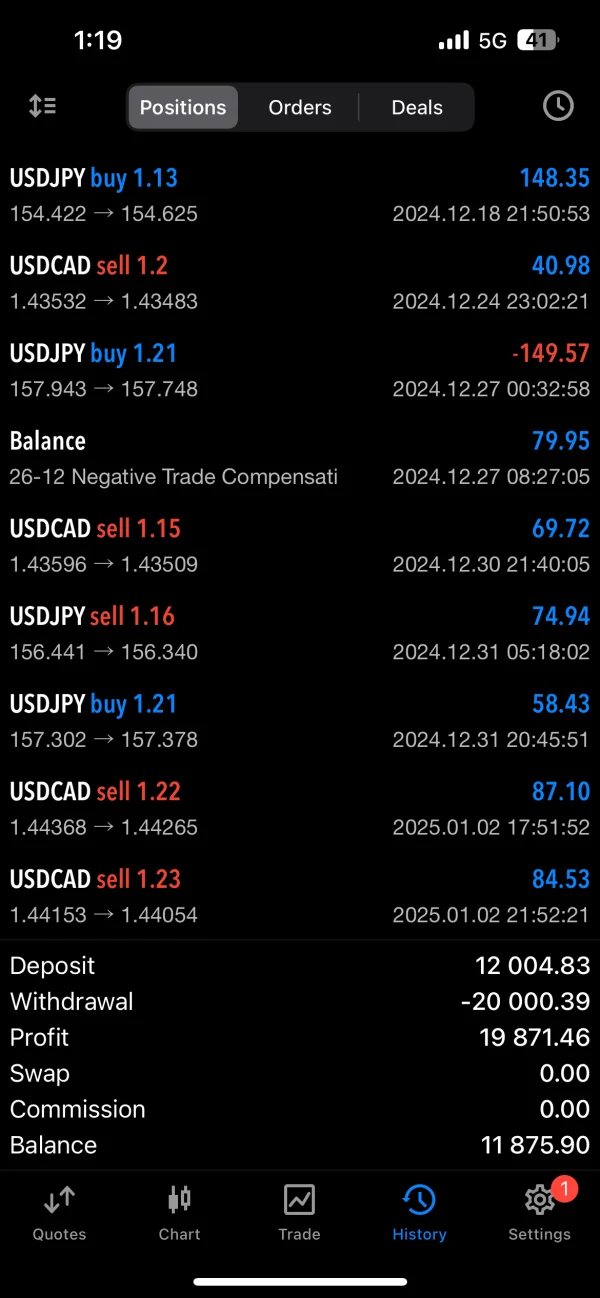Open the Trade tab
The height and width of the screenshot is (1298, 600).
coord(299,1212)
